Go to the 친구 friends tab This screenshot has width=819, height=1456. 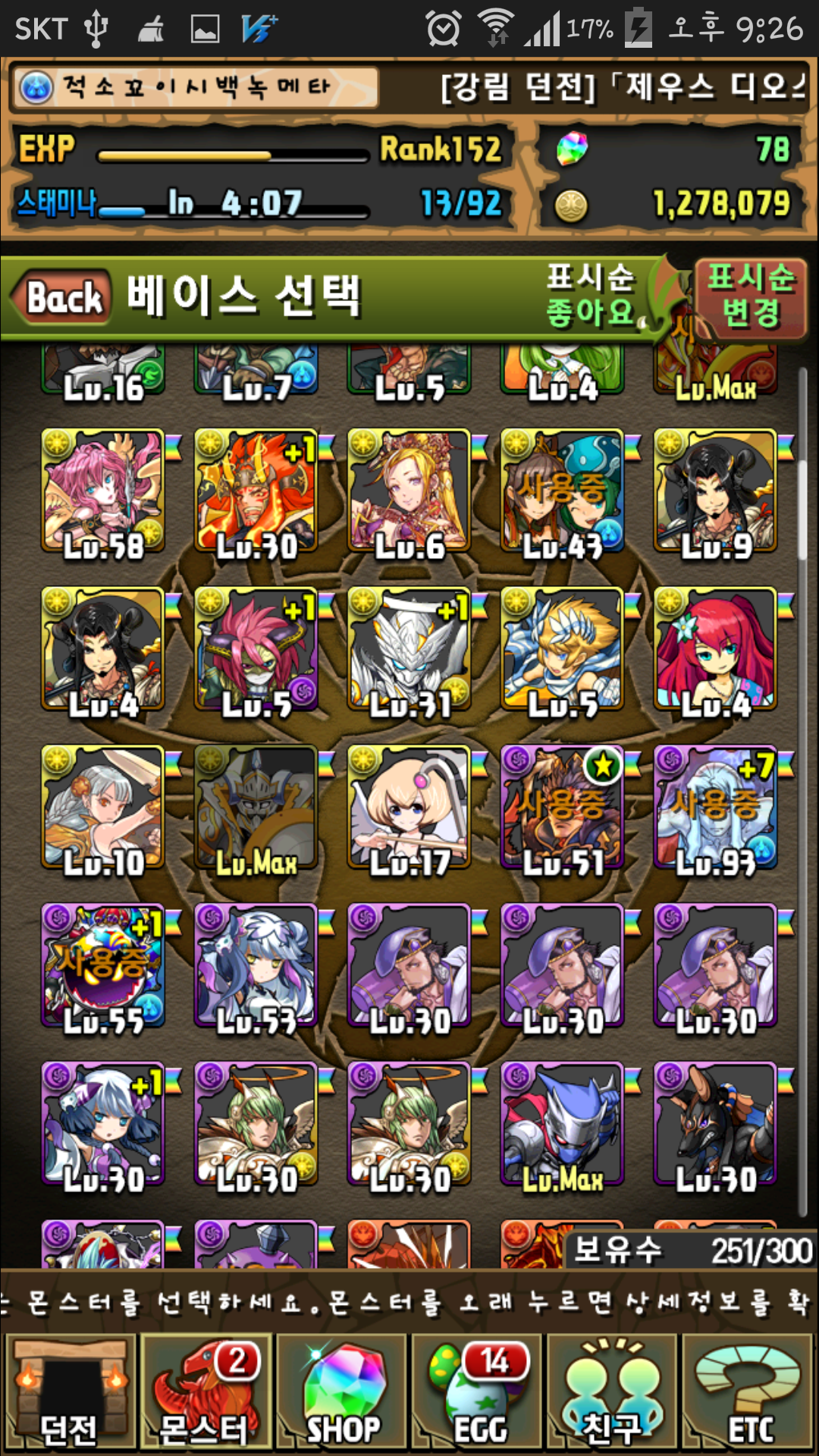coord(613,1392)
